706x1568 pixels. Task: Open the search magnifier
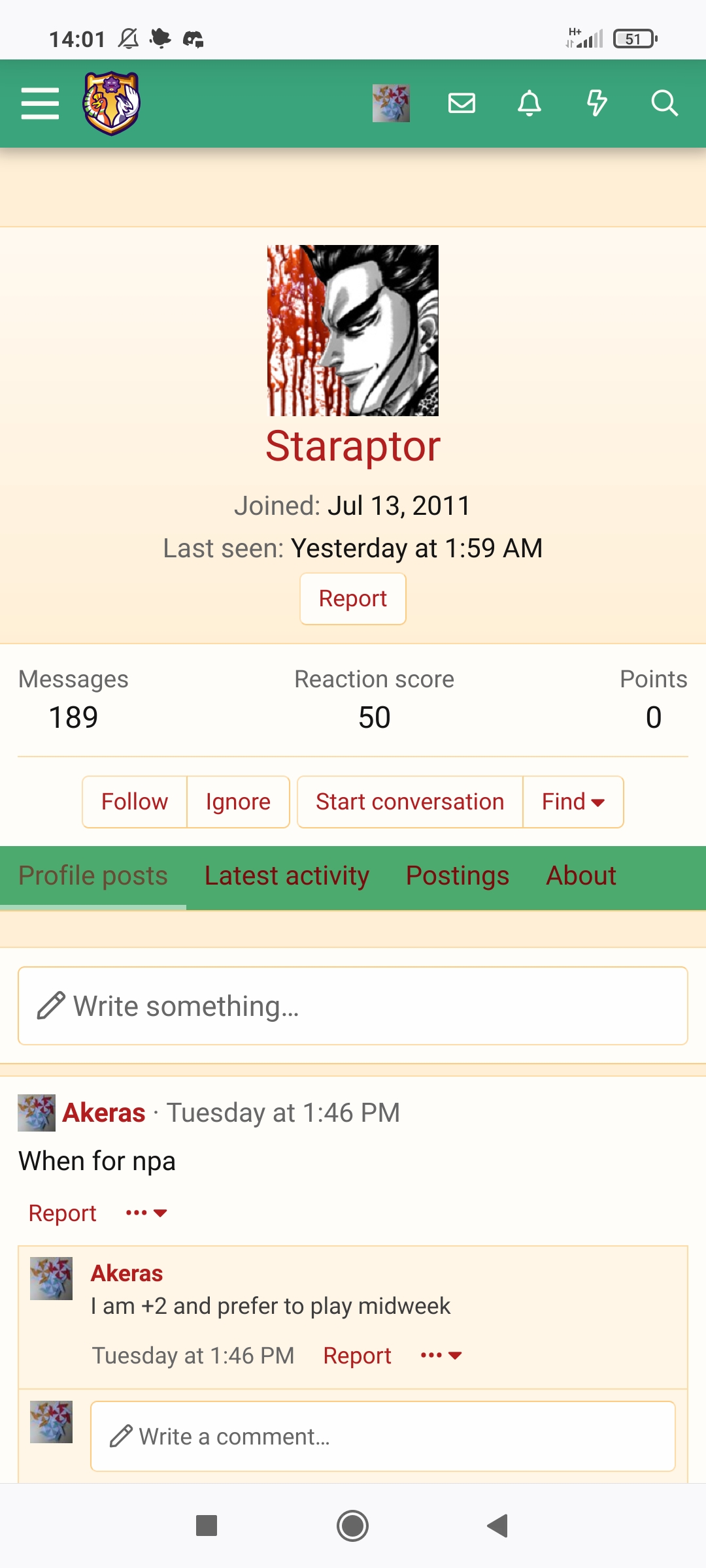tap(664, 103)
